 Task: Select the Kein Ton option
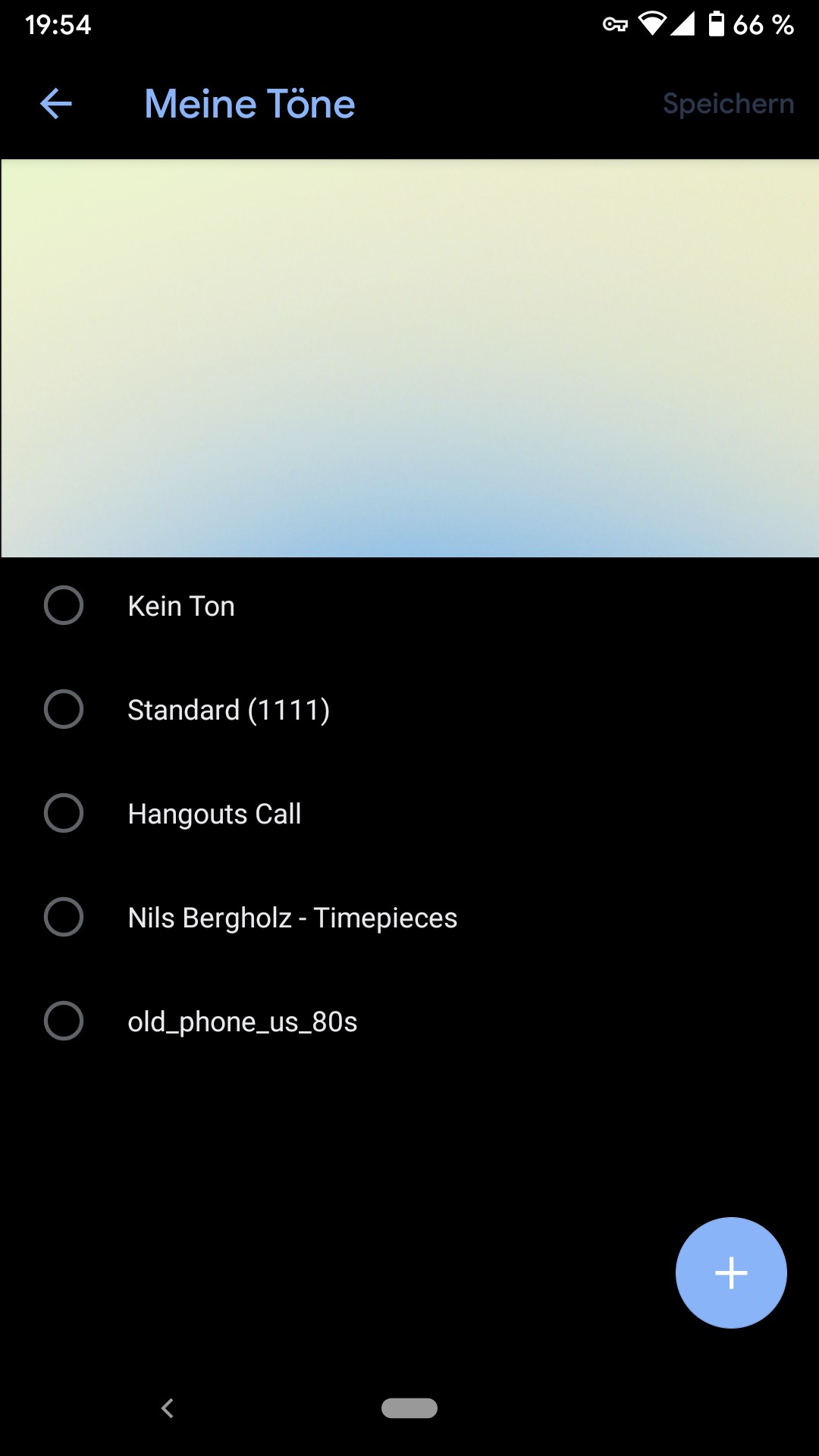coord(64,605)
